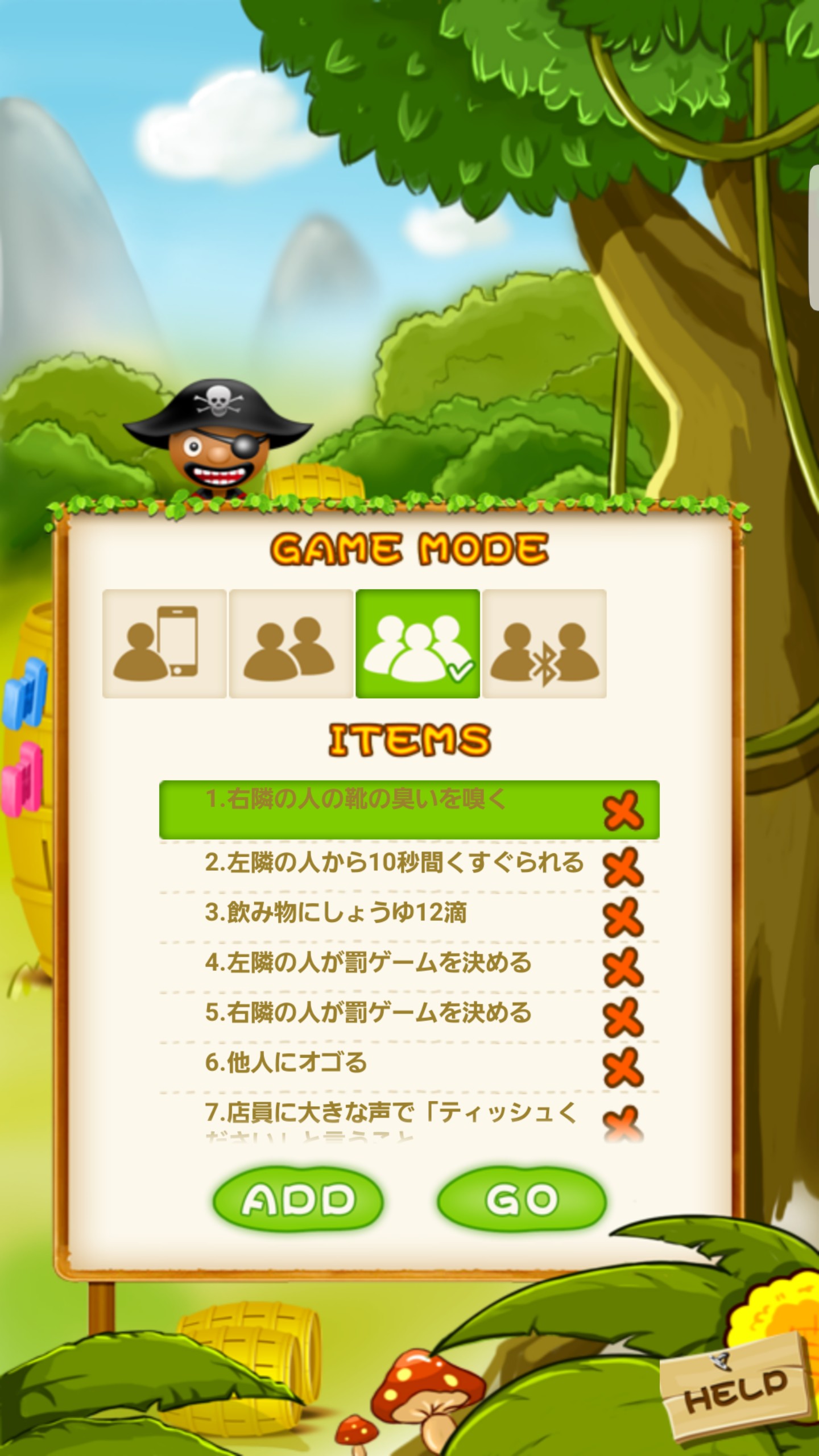Switch to the Bluetooth multiplayer mode
819x1456 pixels.
pyautogui.click(x=544, y=644)
